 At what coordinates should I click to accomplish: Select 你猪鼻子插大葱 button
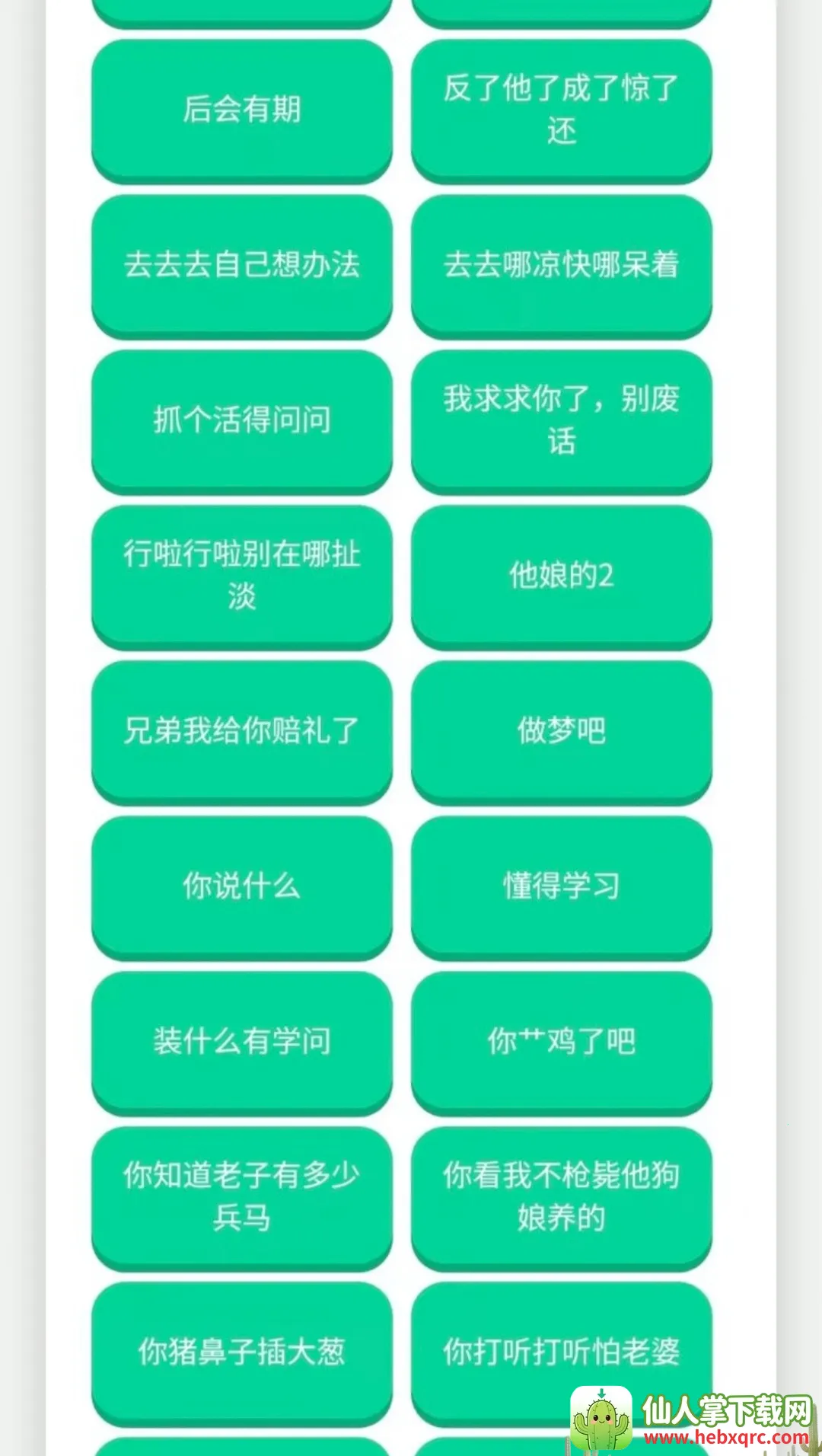coord(242,1352)
